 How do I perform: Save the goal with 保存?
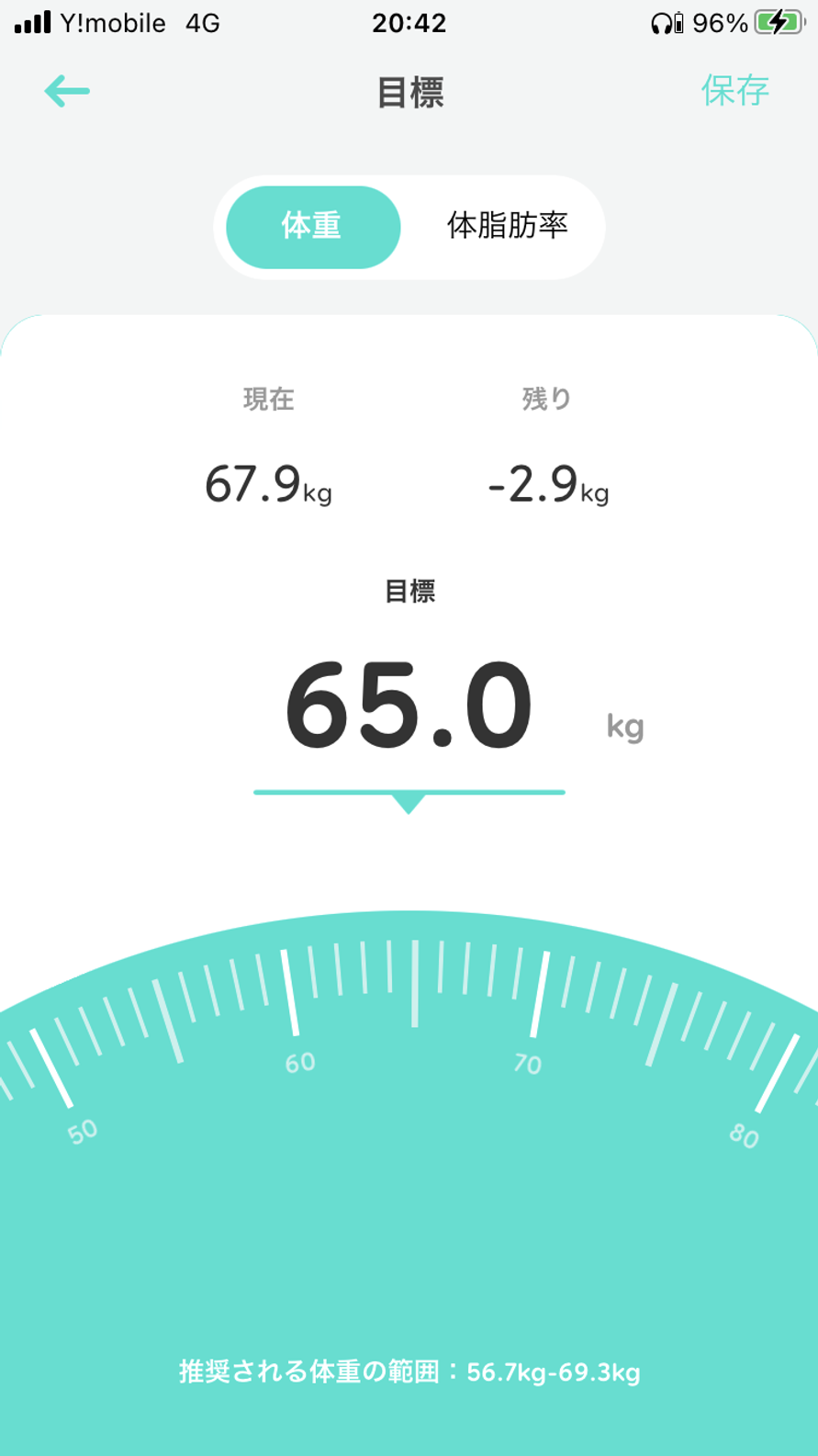(734, 91)
